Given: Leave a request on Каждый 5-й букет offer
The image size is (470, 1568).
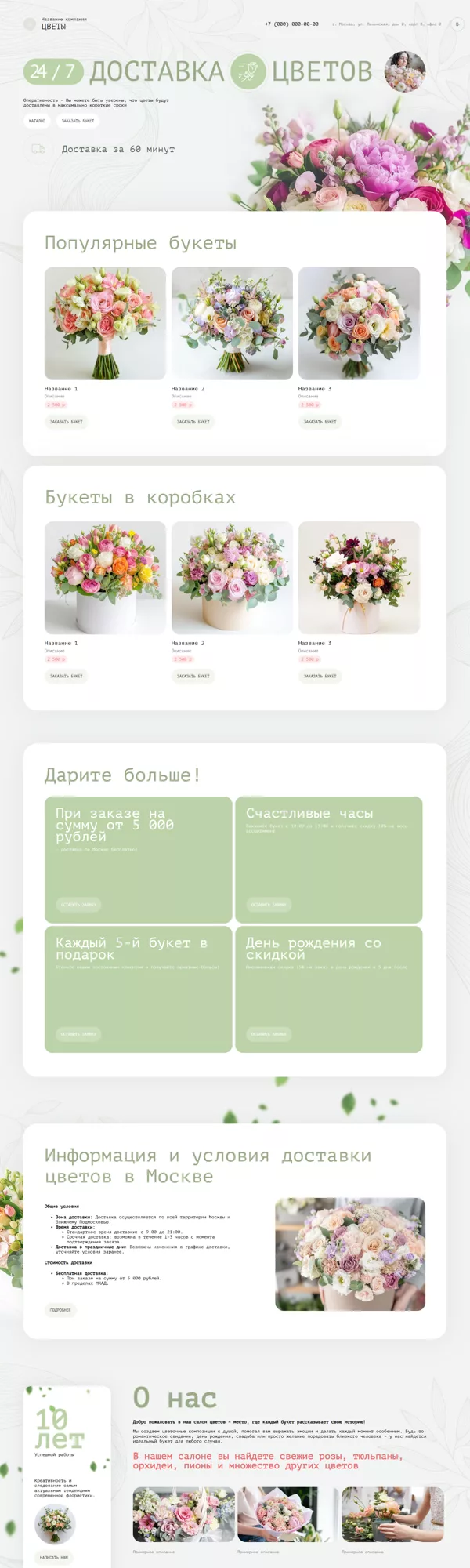Looking at the screenshot, I should pyautogui.click(x=78, y=1034).
